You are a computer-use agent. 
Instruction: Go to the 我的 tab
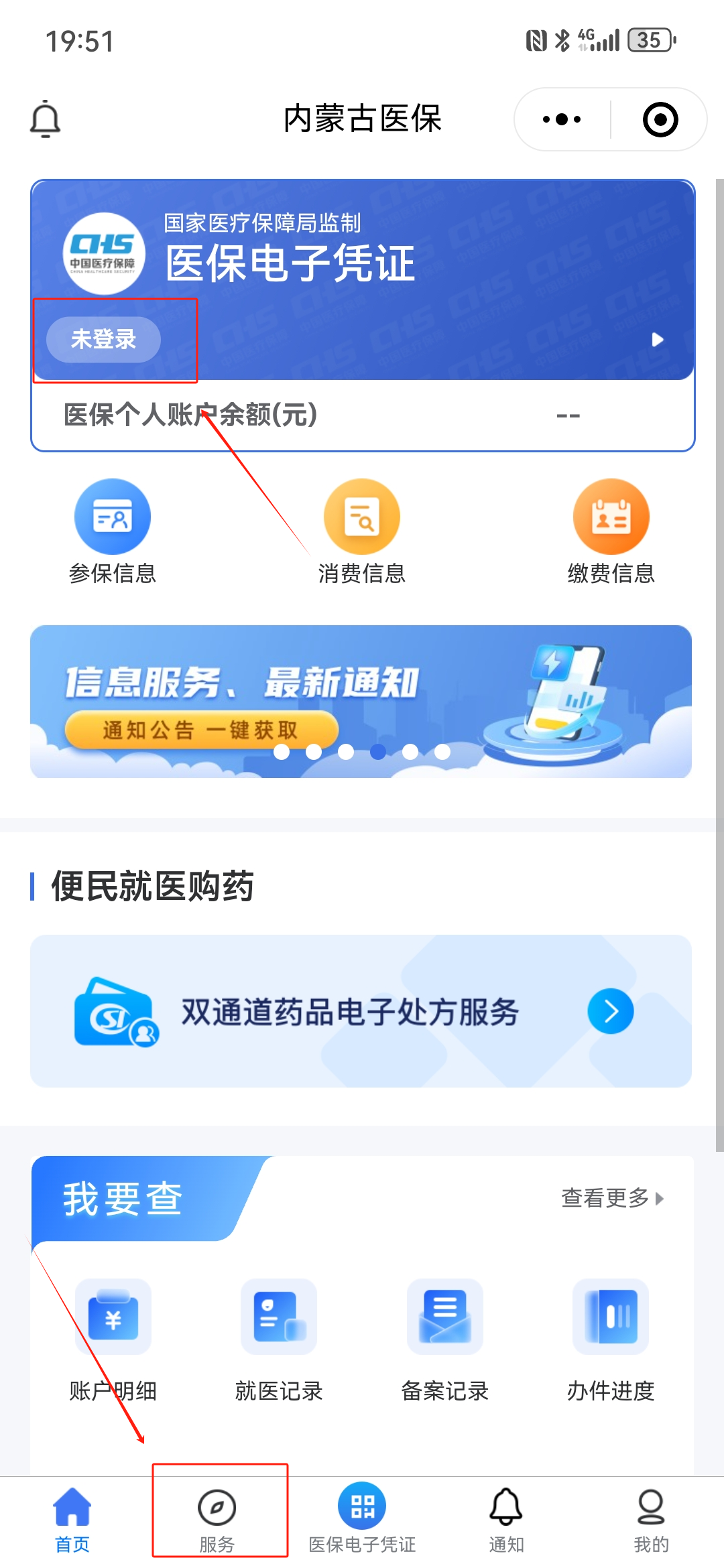pyautogui.click(x=651, y=1518)
